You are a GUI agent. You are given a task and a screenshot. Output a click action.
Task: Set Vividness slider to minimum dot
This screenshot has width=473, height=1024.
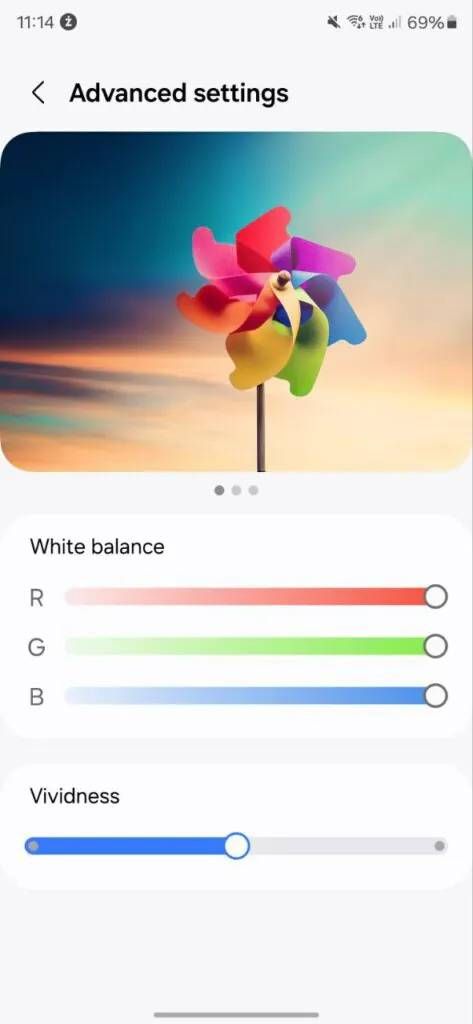[33, 846]
